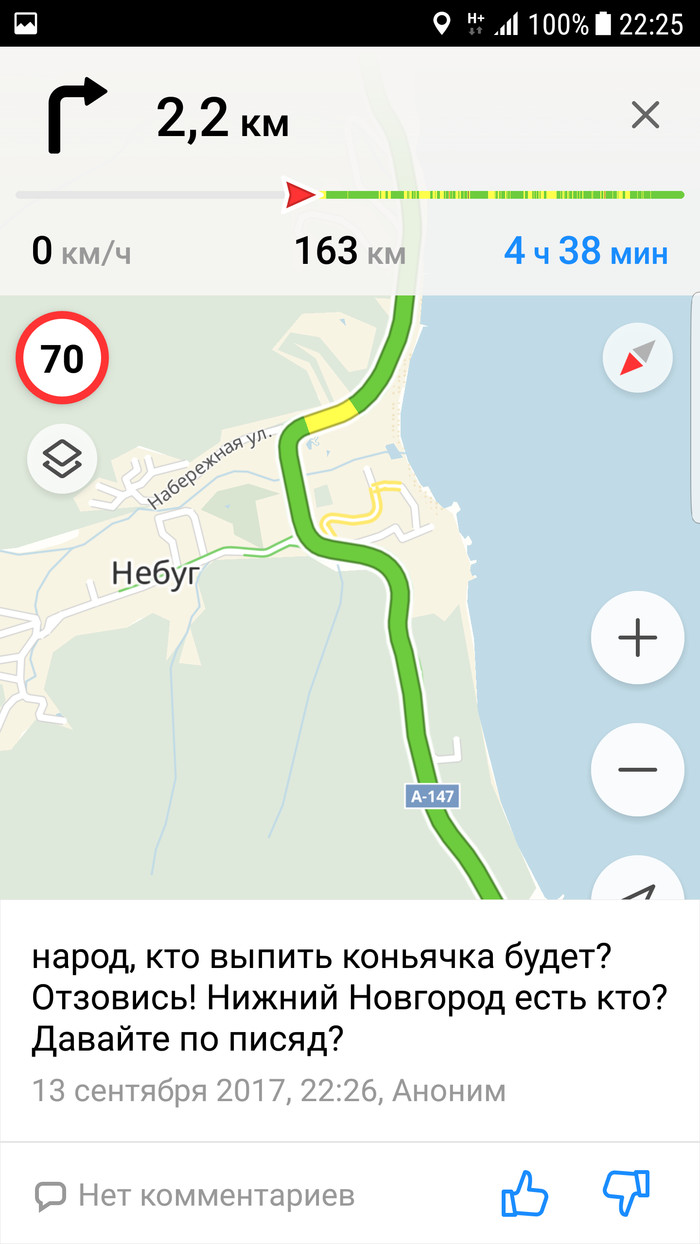Dislike the anonymous road comment

click(627, 1193)
